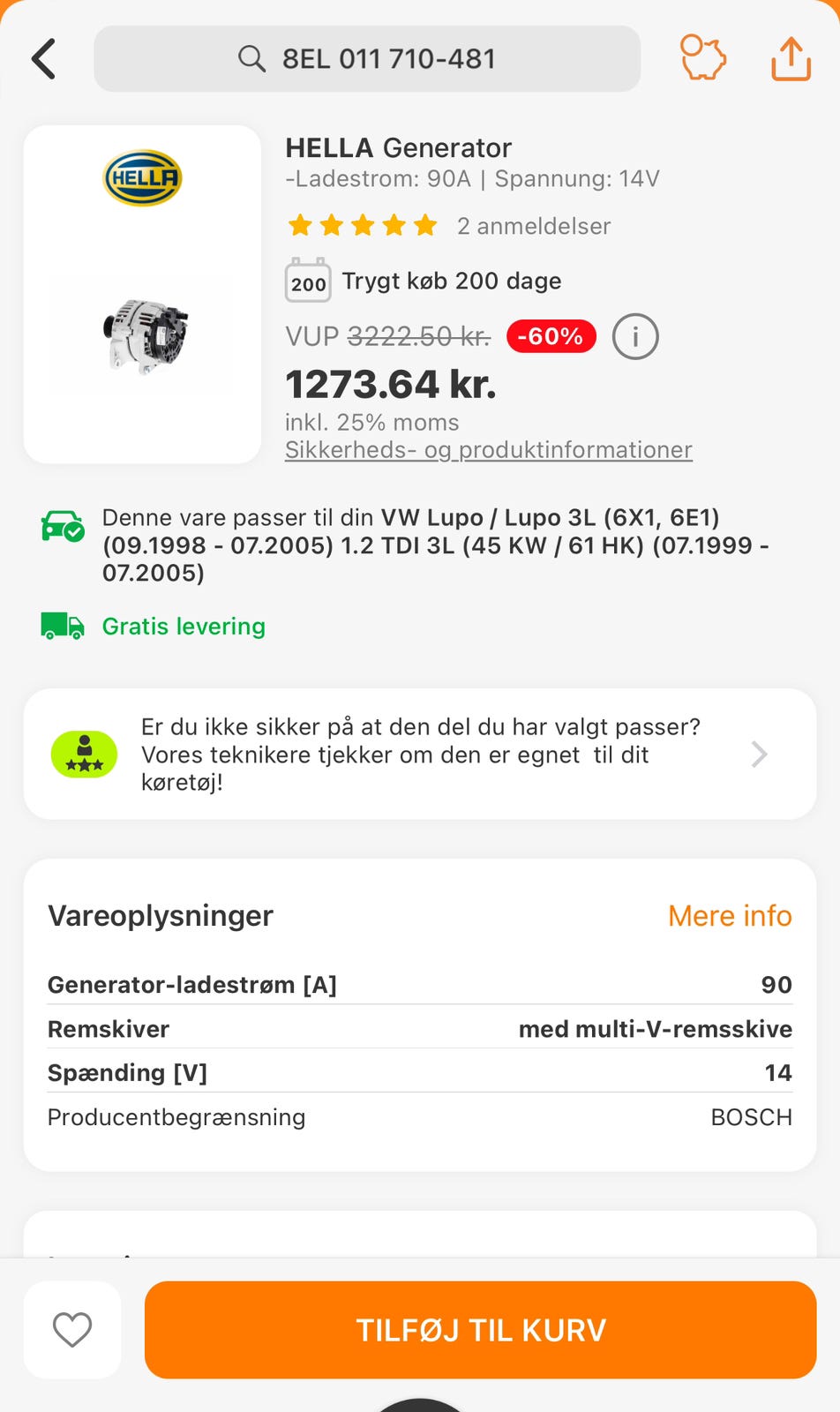Select the green delivery truck icon
840x1412 pixels.
tap(62, 627)
